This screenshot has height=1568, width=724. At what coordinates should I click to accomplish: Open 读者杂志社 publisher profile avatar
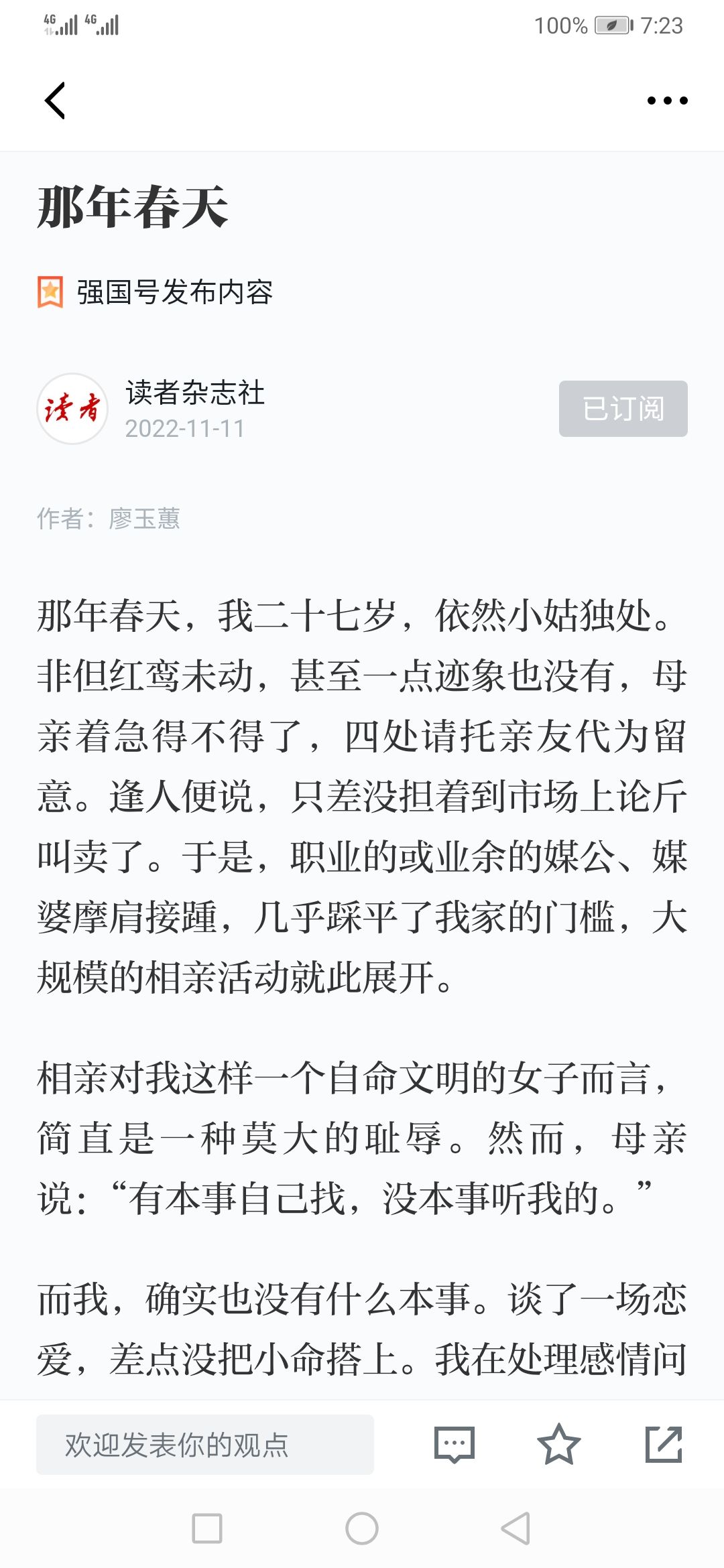pyautogui.click(x=72, y=409)
